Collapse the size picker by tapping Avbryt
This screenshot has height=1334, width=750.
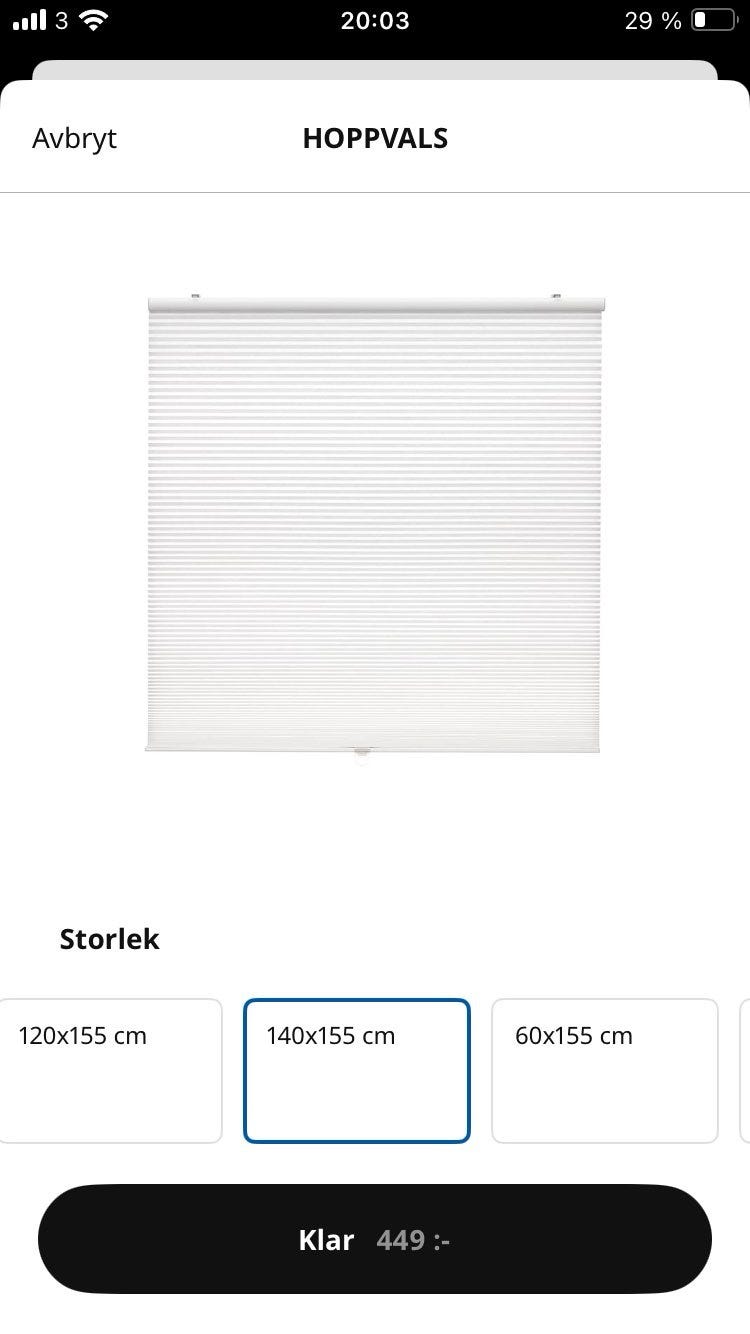[74, 138]
